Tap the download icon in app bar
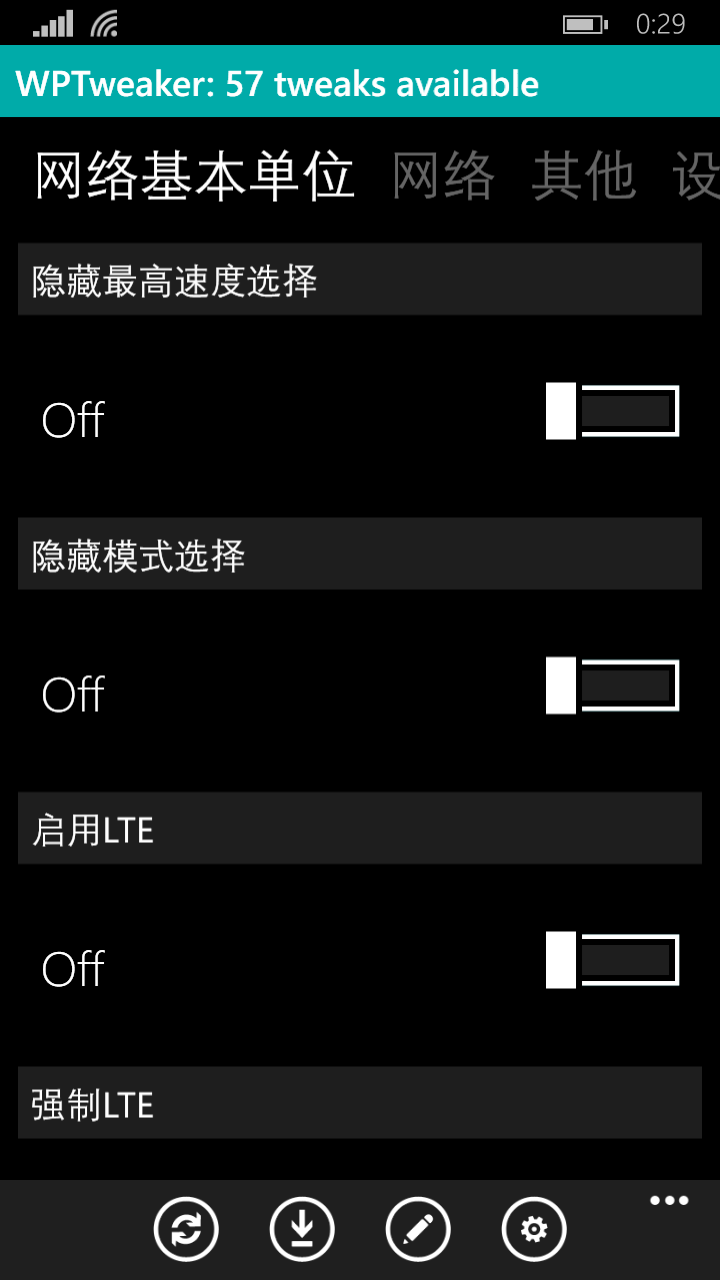The image size is (720, 1280). pyautogui.click(x=302, y=1229)
